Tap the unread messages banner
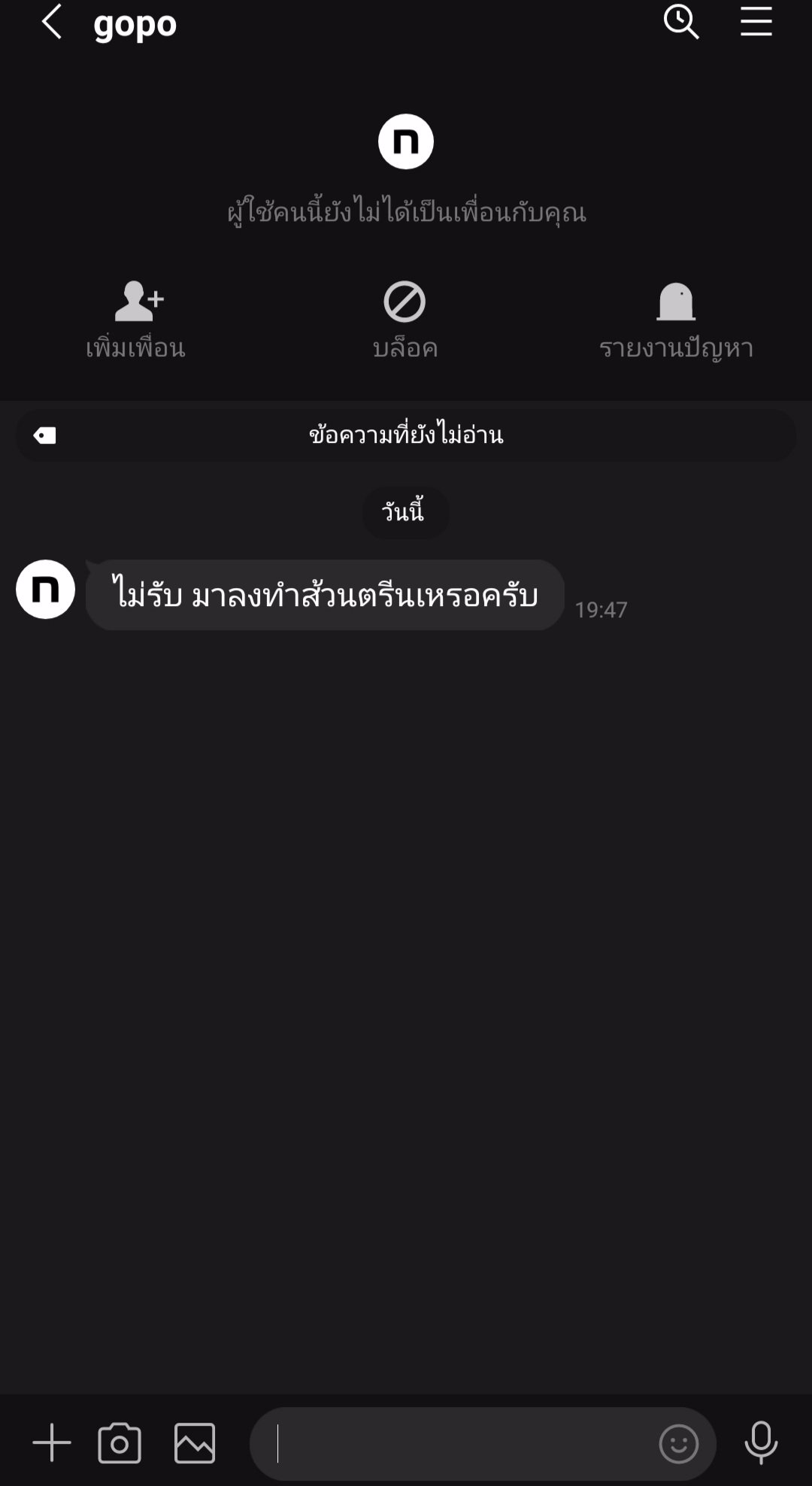Screen dimensions: 812x1486 click(x=406, y=435)
